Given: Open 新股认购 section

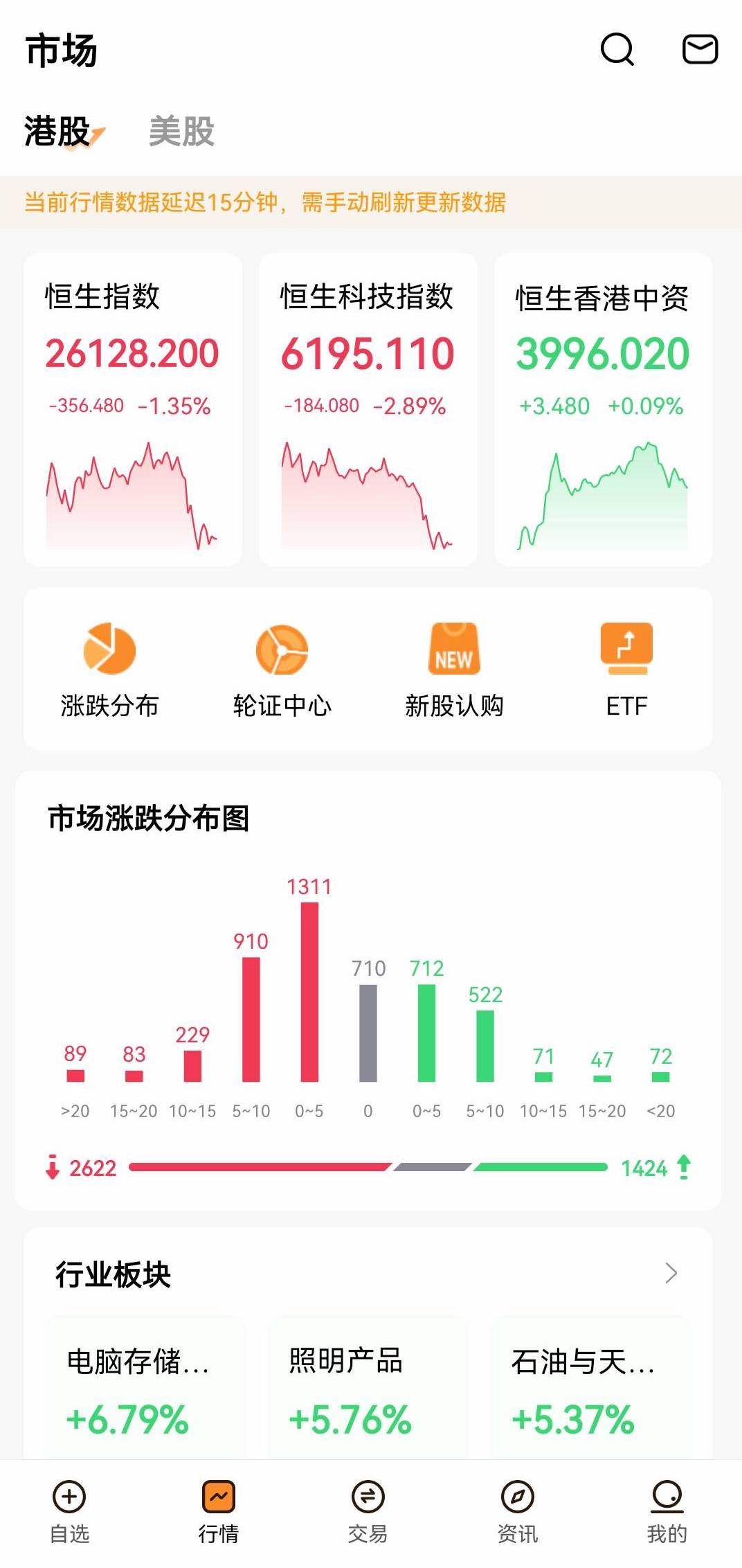Looking at the screenshot, I should point(454,668).
